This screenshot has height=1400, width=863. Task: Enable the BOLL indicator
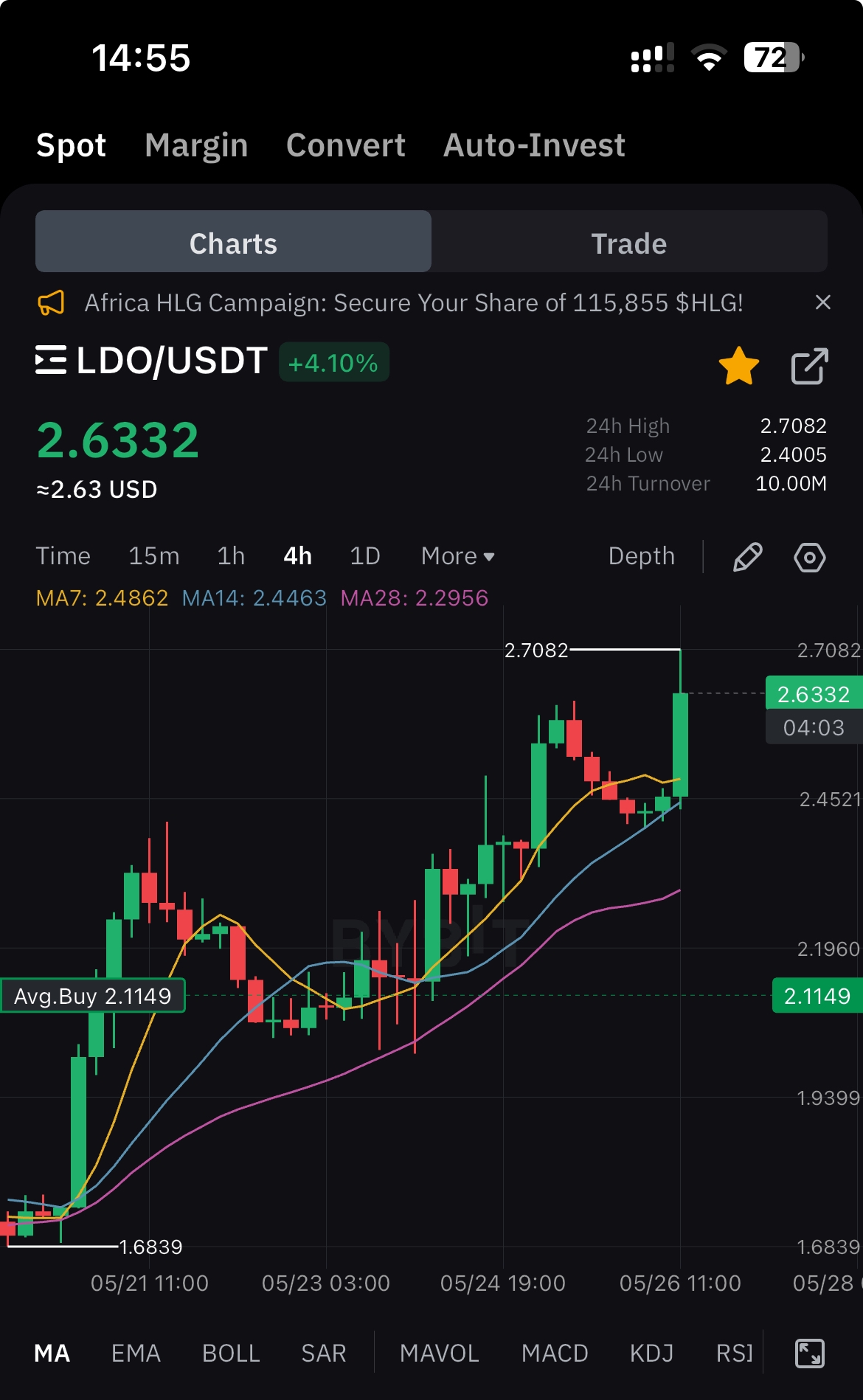(231, 1354)
